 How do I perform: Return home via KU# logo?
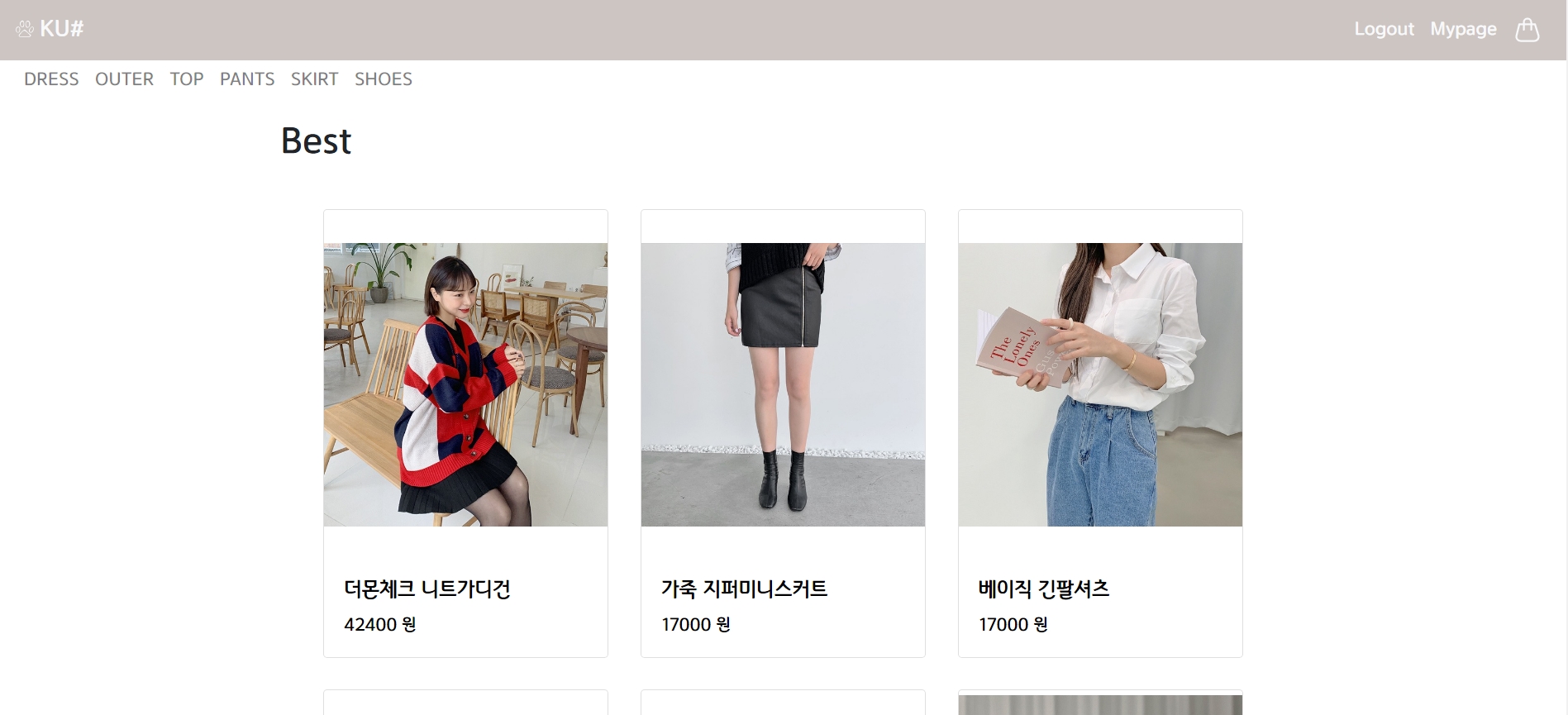tap(50, 29)
